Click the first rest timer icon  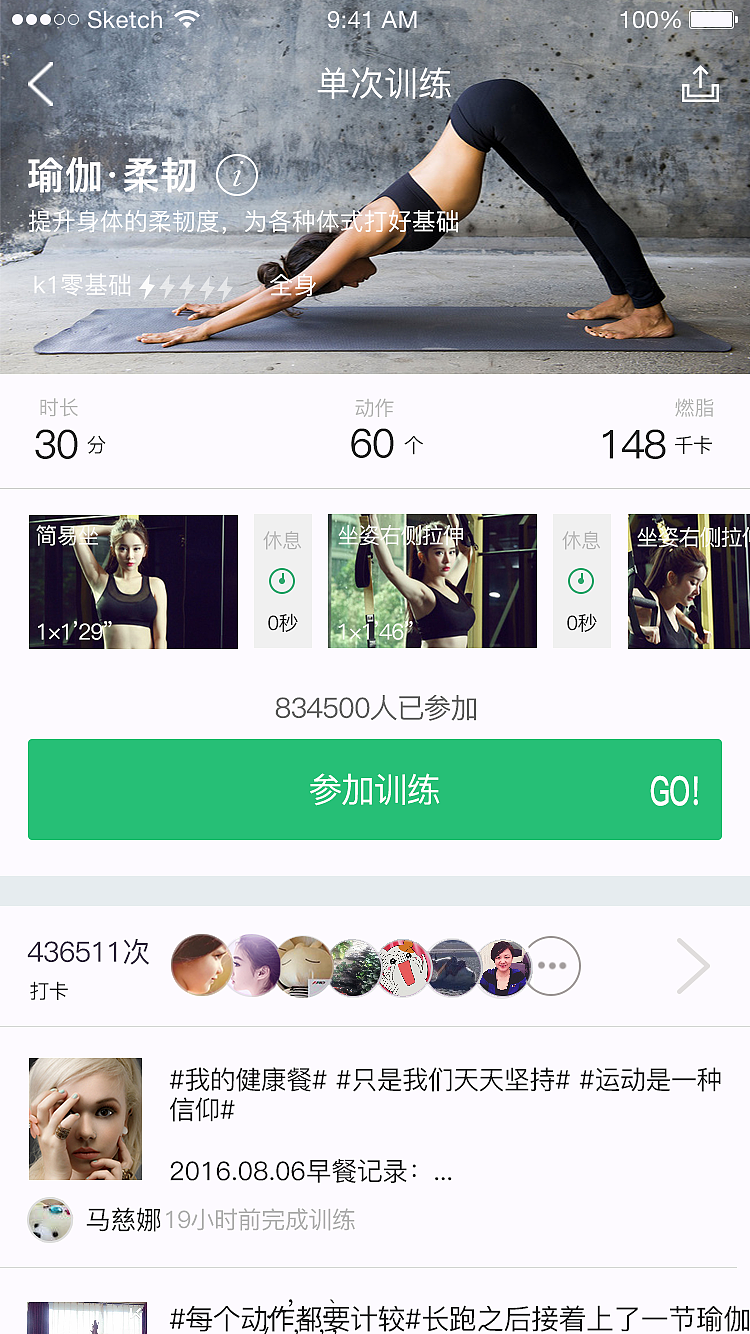(282, 580)
